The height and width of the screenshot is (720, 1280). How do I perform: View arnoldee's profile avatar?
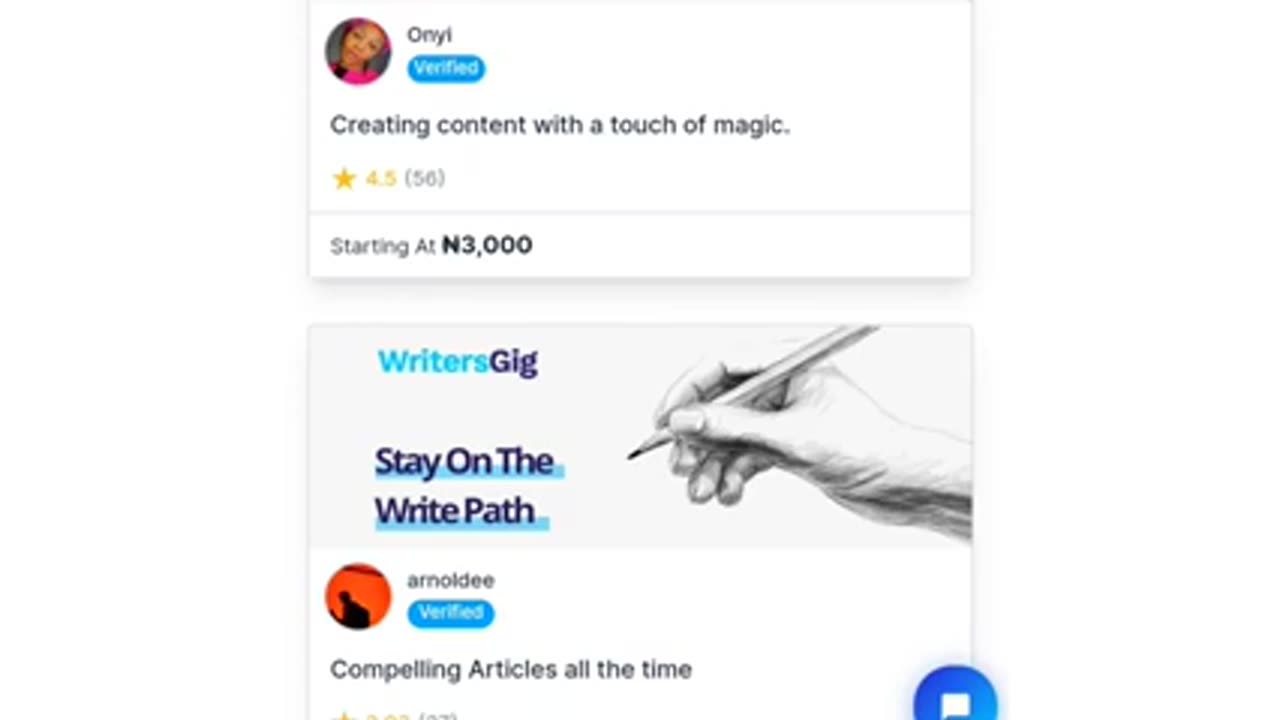pyautogui.click(x=358, y=596)
